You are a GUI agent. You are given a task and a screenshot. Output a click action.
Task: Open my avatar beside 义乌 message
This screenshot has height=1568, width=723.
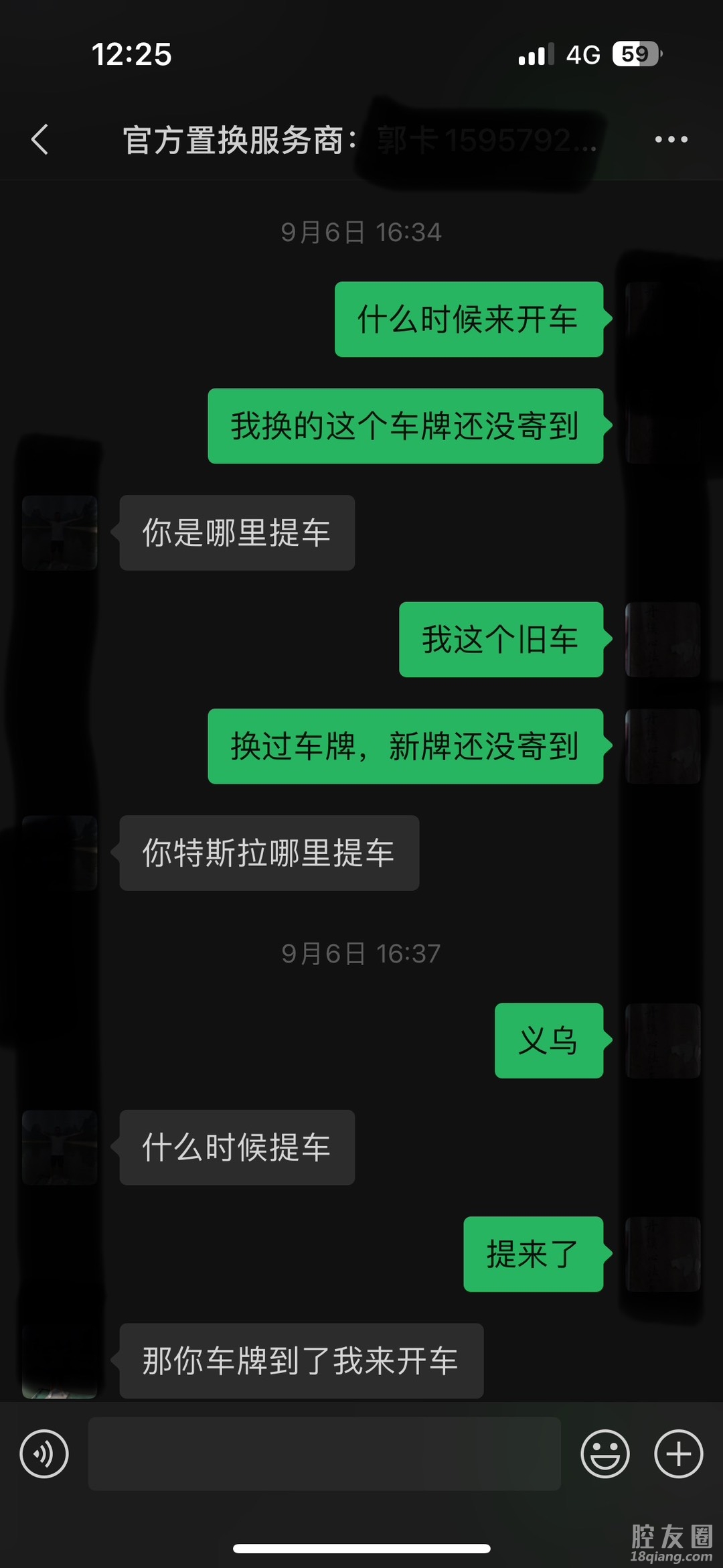[662, 1040]
